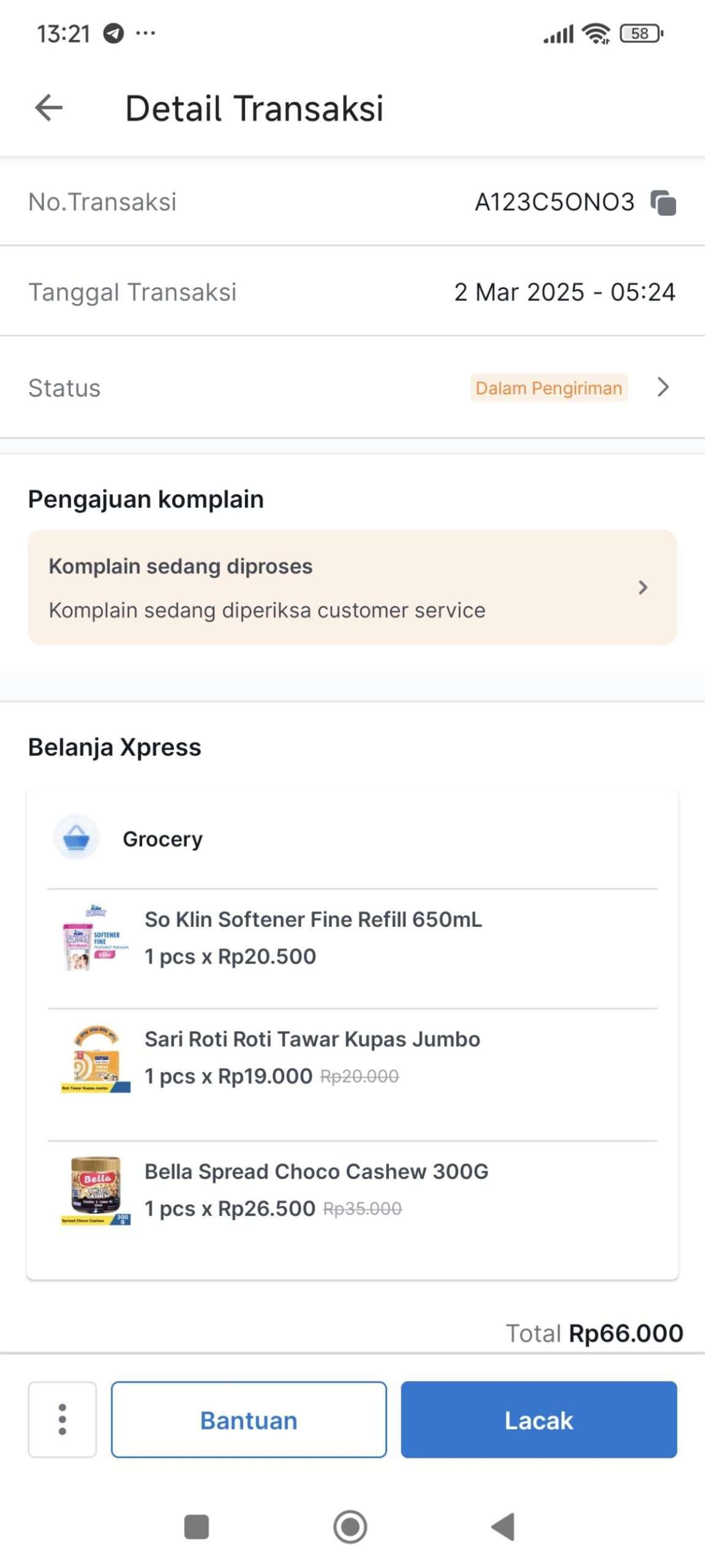Track the order with Lacak
The width and height of the screenshot is (705, 1568).
pos(539,1419)
